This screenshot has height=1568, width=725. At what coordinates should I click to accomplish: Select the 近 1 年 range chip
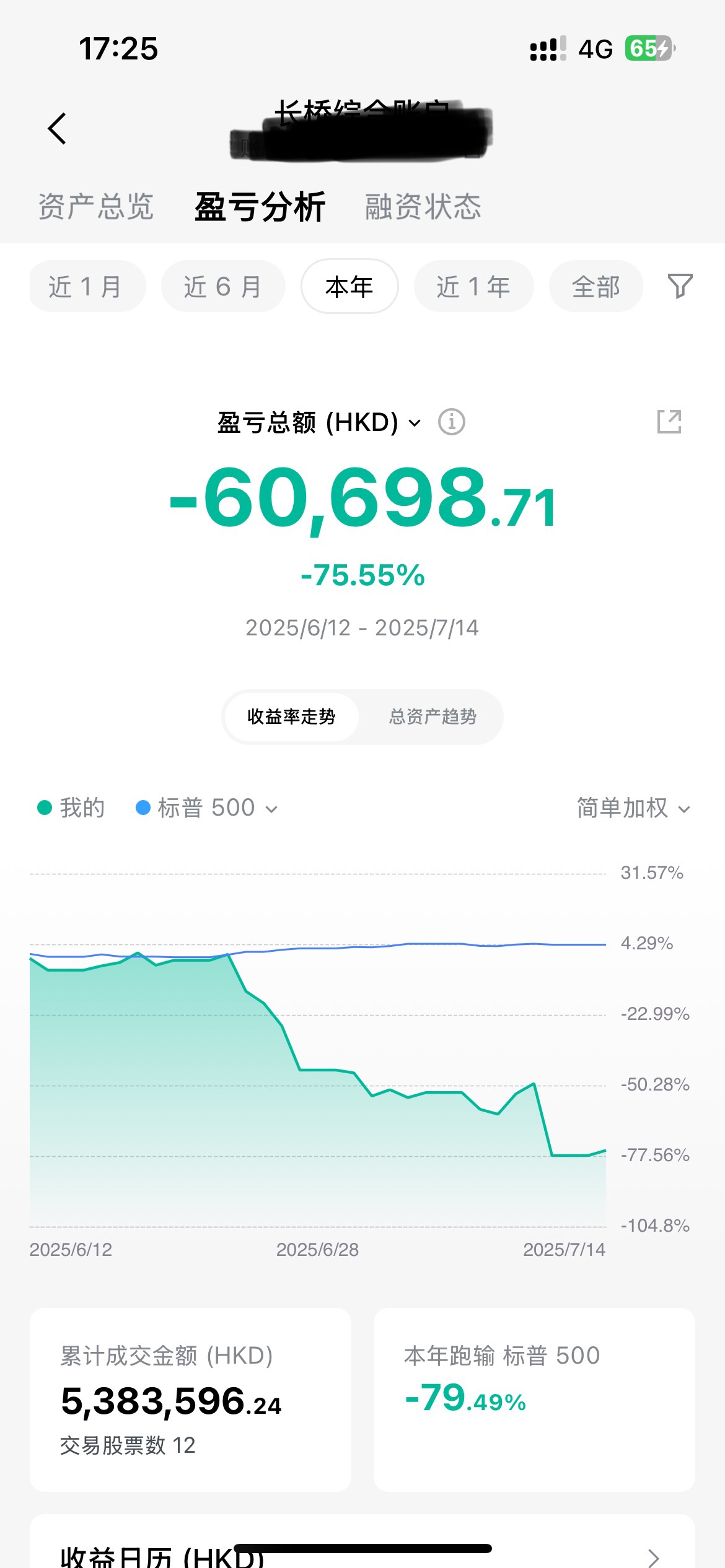click(x=473, y=287)
